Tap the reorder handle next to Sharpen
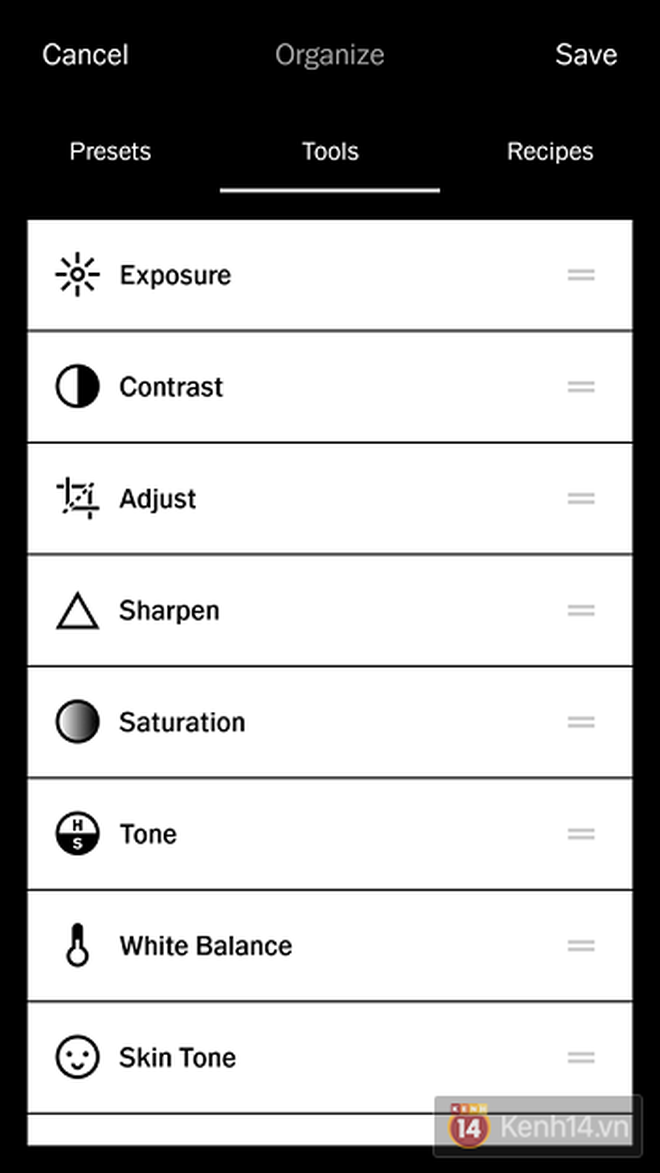 click(581, 610)
